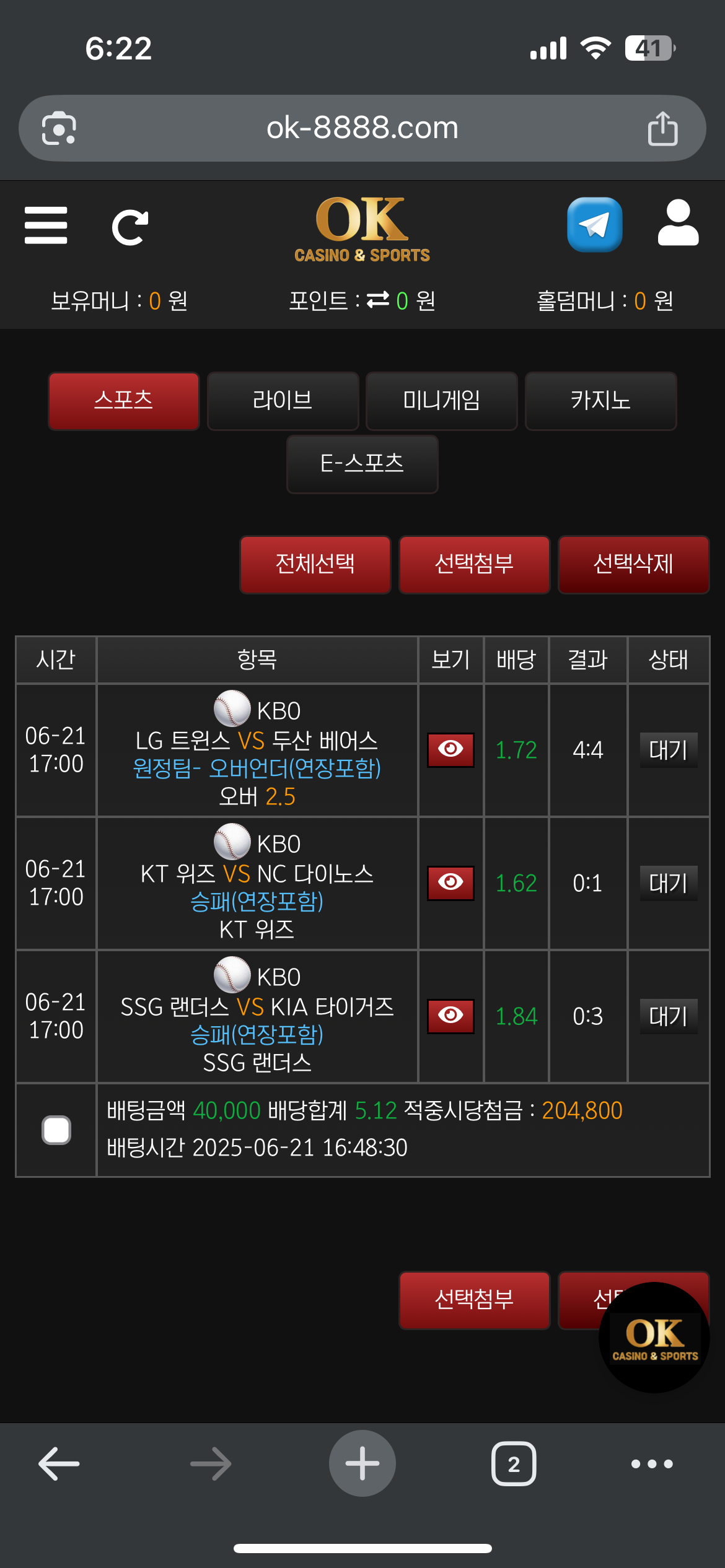Screen dimensions: 725x1568
Task: Tap the top 선택첨부 button
Action: tap(474, 564)
